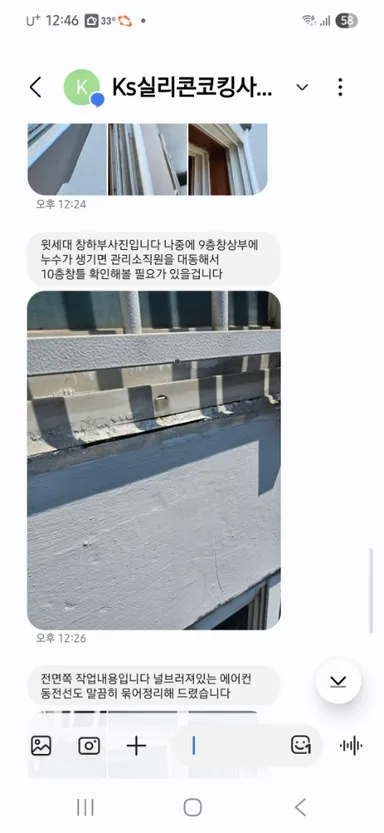Open the large window sill photo

(154, 460)
